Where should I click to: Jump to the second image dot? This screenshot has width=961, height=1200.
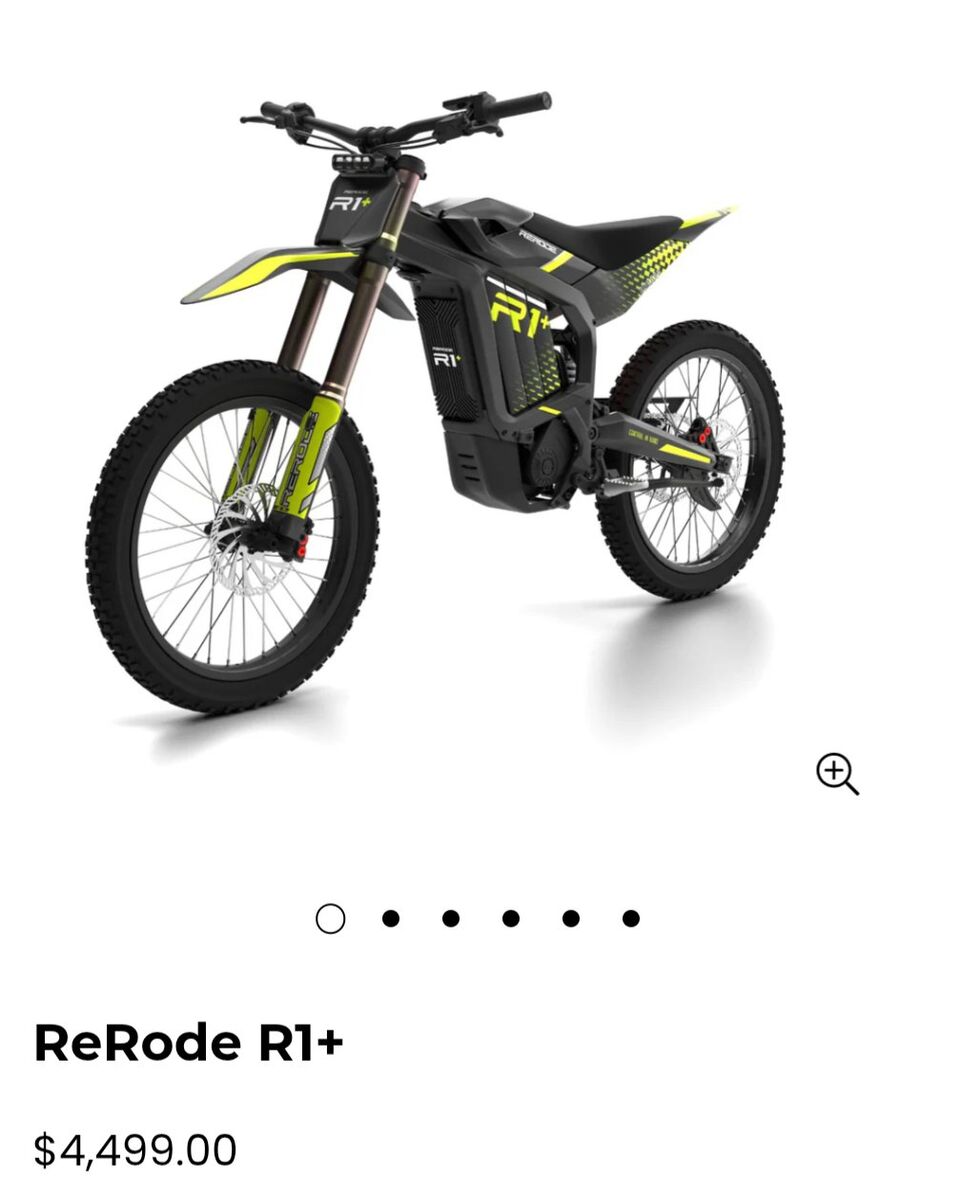(391, 918)
